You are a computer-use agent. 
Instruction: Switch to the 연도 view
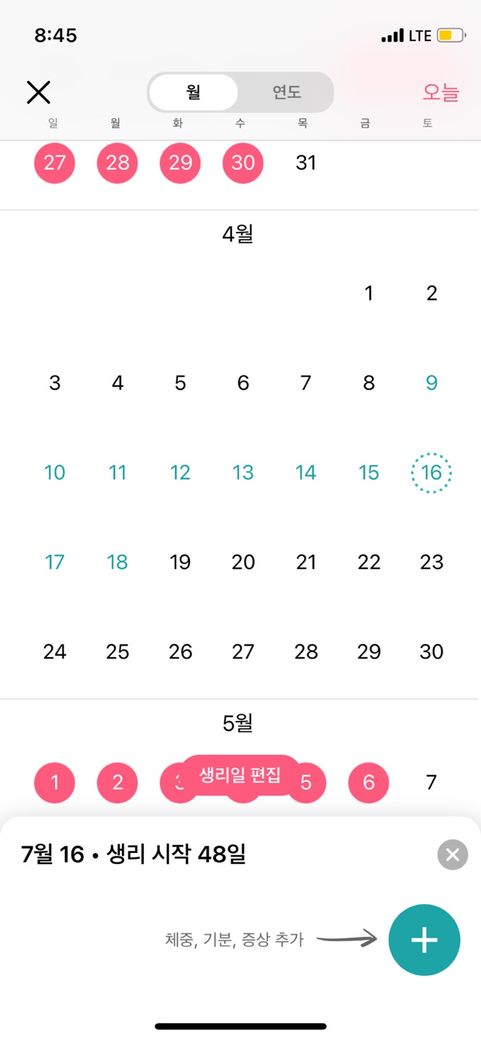tap(287, 92)
